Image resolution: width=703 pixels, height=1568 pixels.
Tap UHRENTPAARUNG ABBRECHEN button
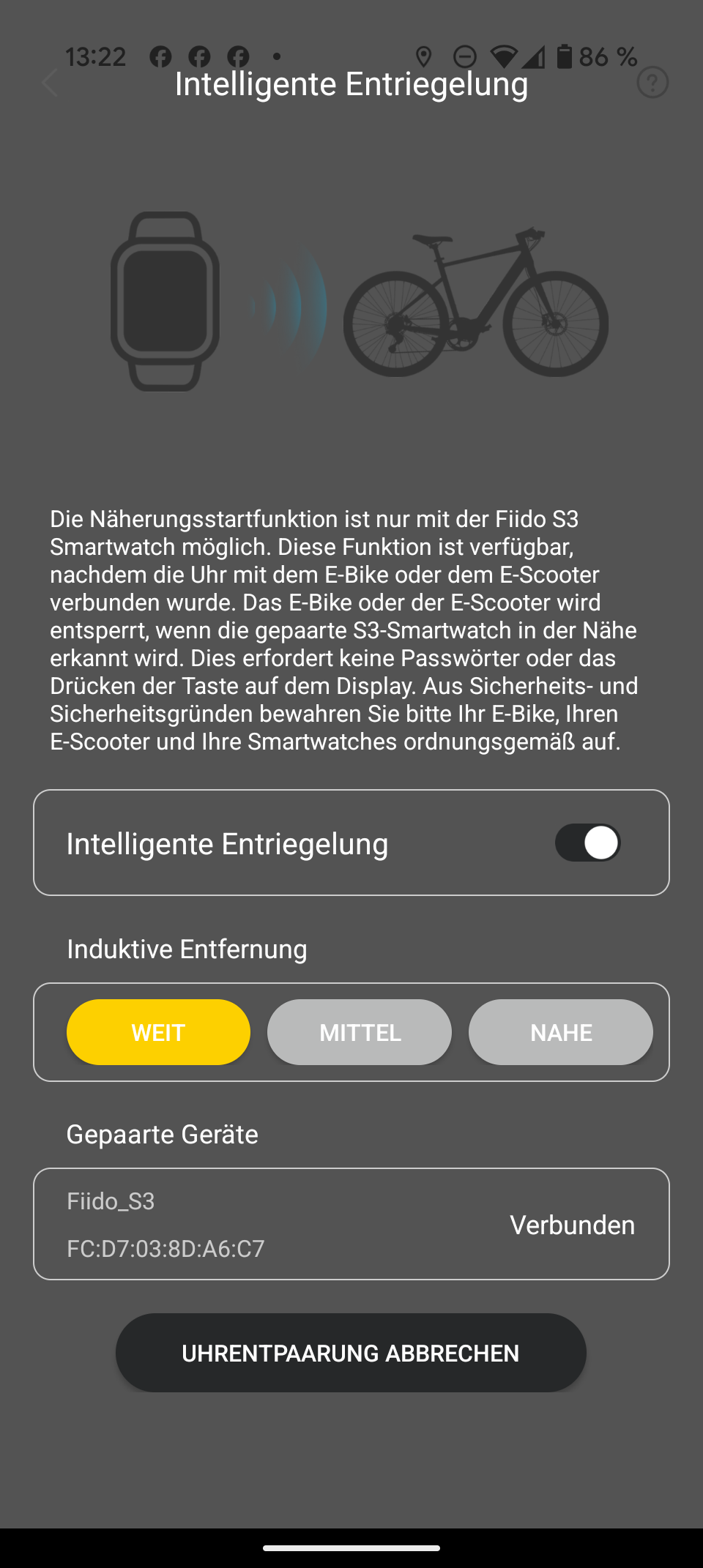click(x=351, y=1353)
